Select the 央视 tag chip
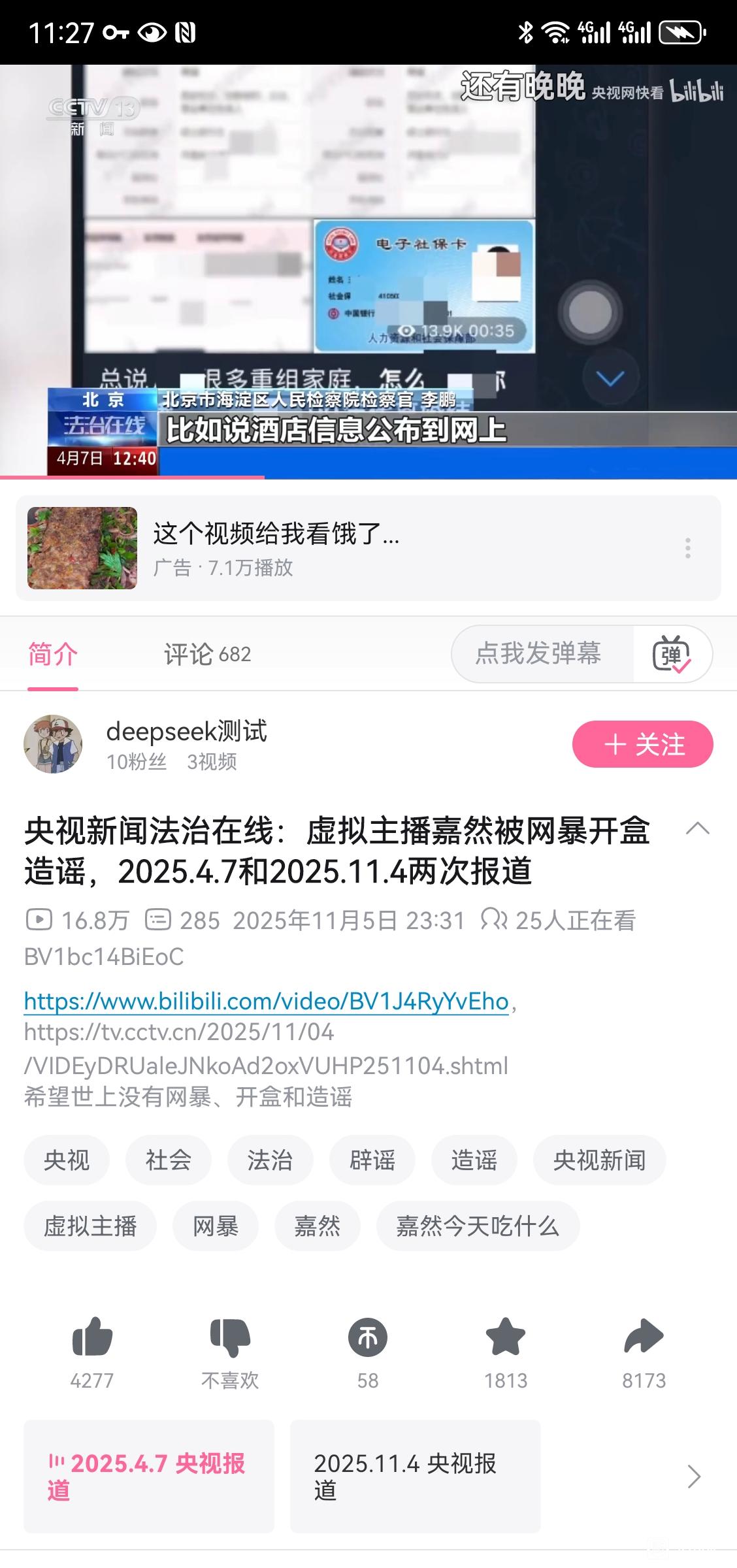This screenshot has width=737, height=1568. click(66, 1160)
